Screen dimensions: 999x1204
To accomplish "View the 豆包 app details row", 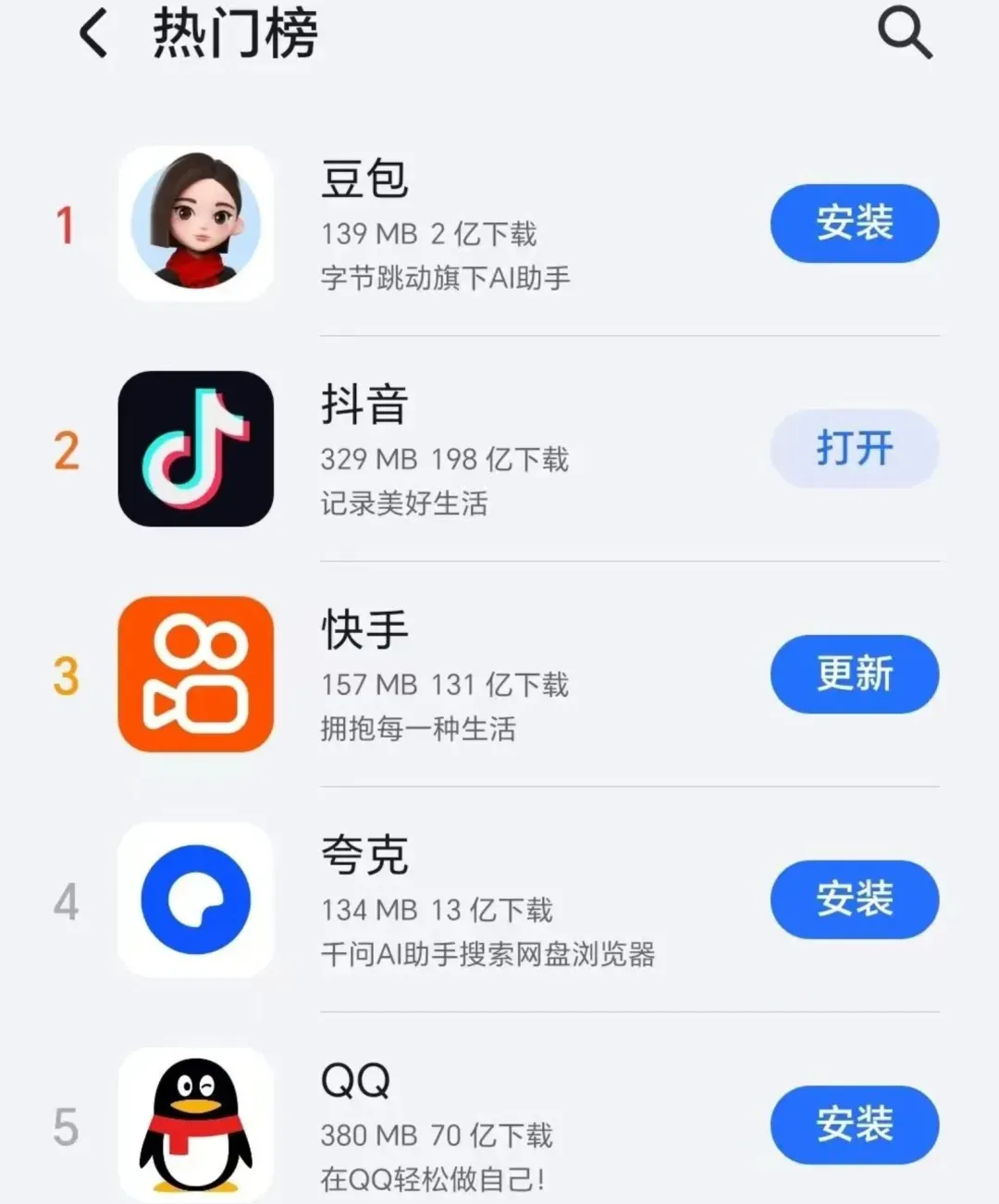I will 444,225.
